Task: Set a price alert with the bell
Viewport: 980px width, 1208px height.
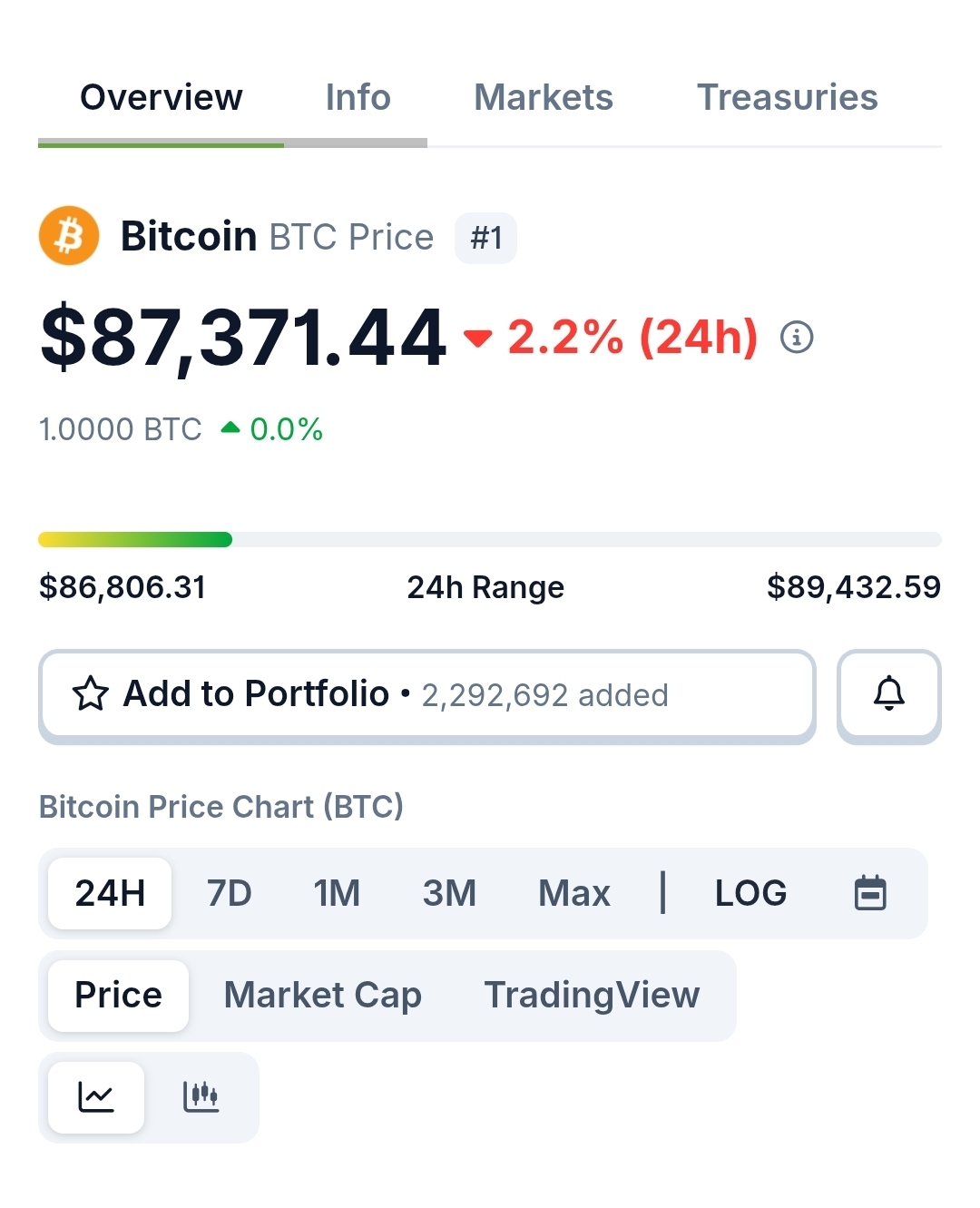Action: tap(888, 694)
